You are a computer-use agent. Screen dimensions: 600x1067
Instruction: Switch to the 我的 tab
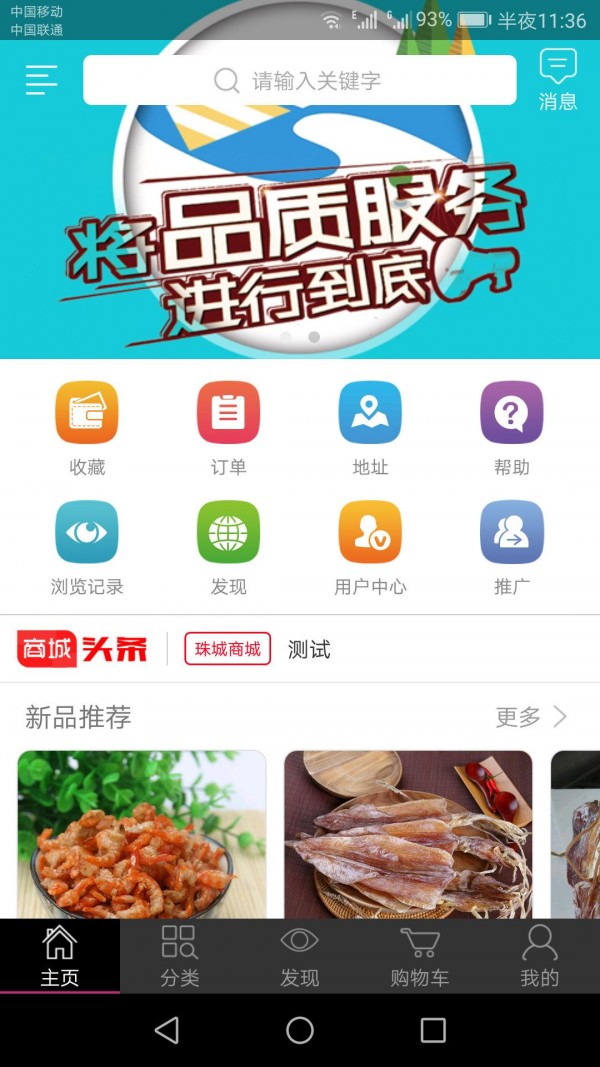point(540,956)
